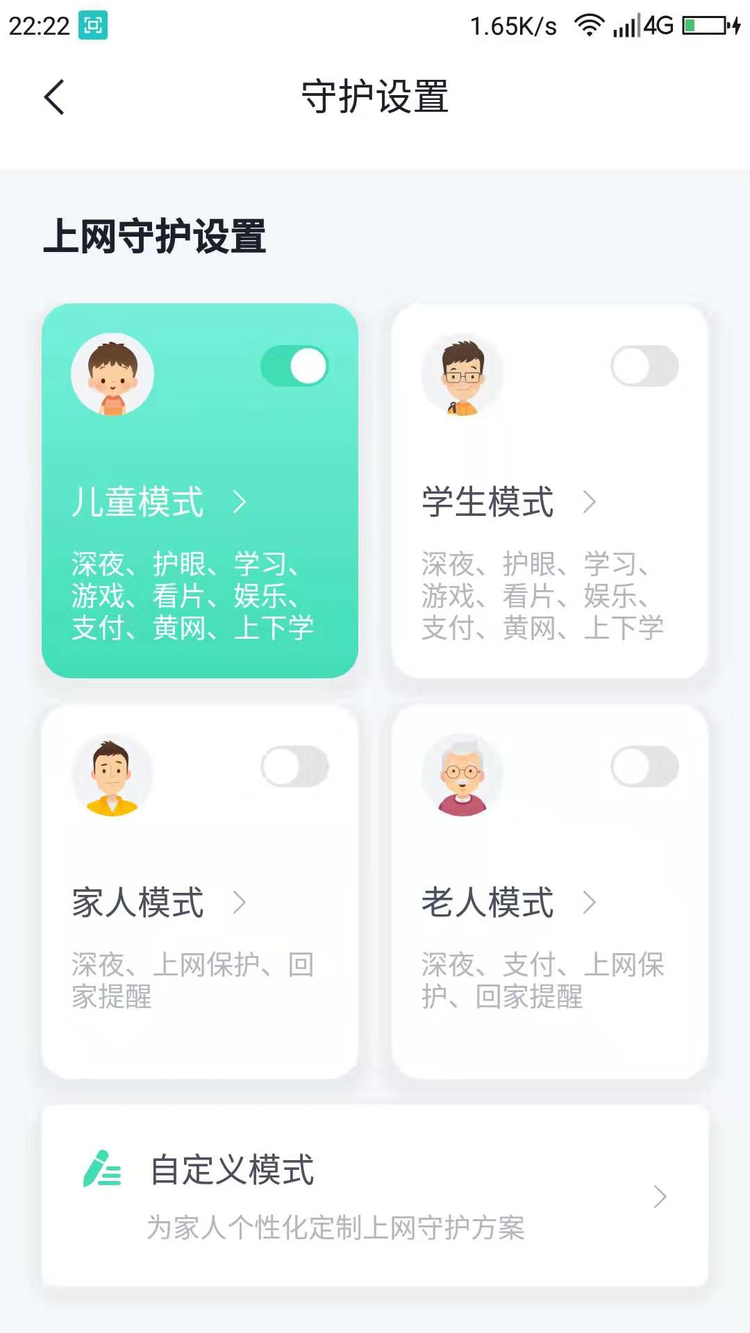750x1333 pixels.
Task: Tap the green 儿童模式 card
Action: [200, 490]
